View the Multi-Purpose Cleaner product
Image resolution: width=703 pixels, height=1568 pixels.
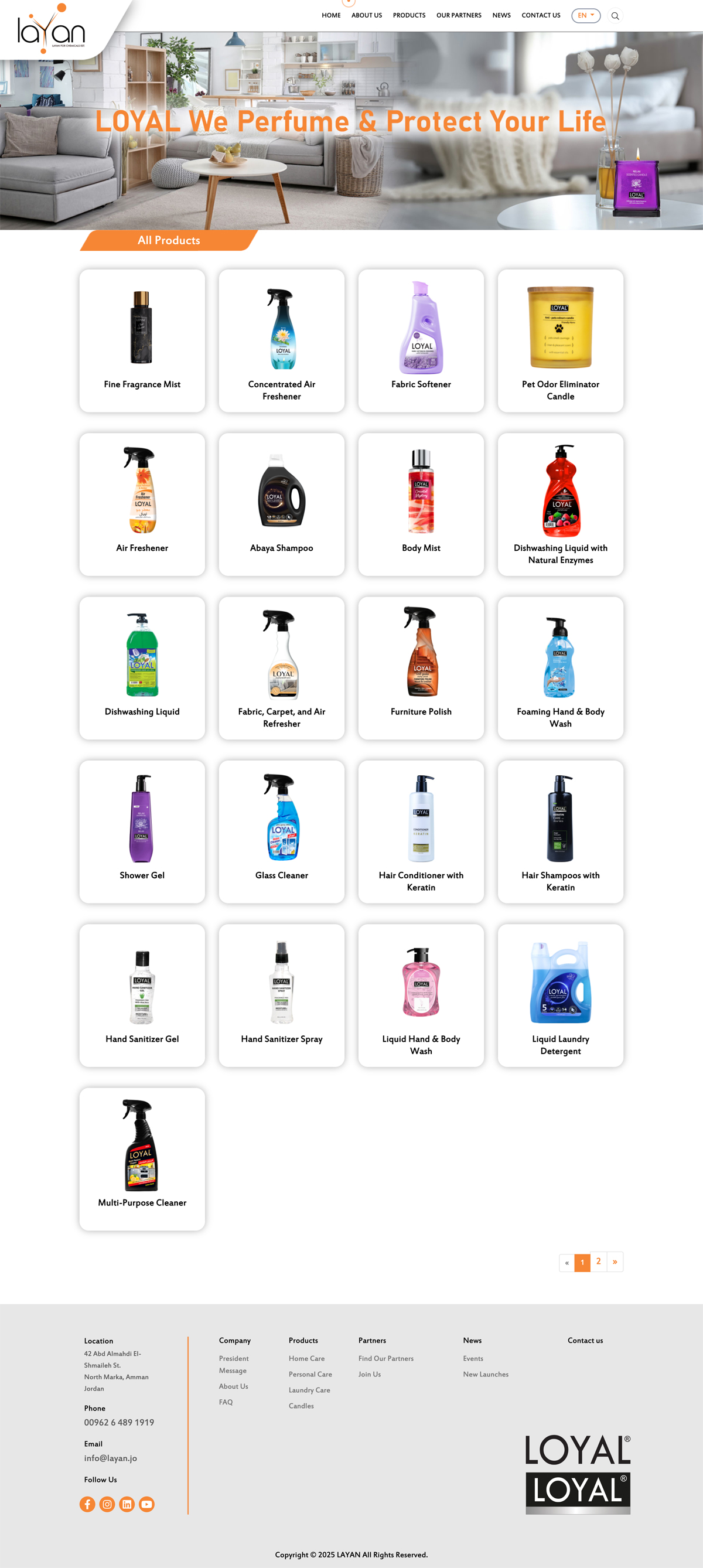142,1159
